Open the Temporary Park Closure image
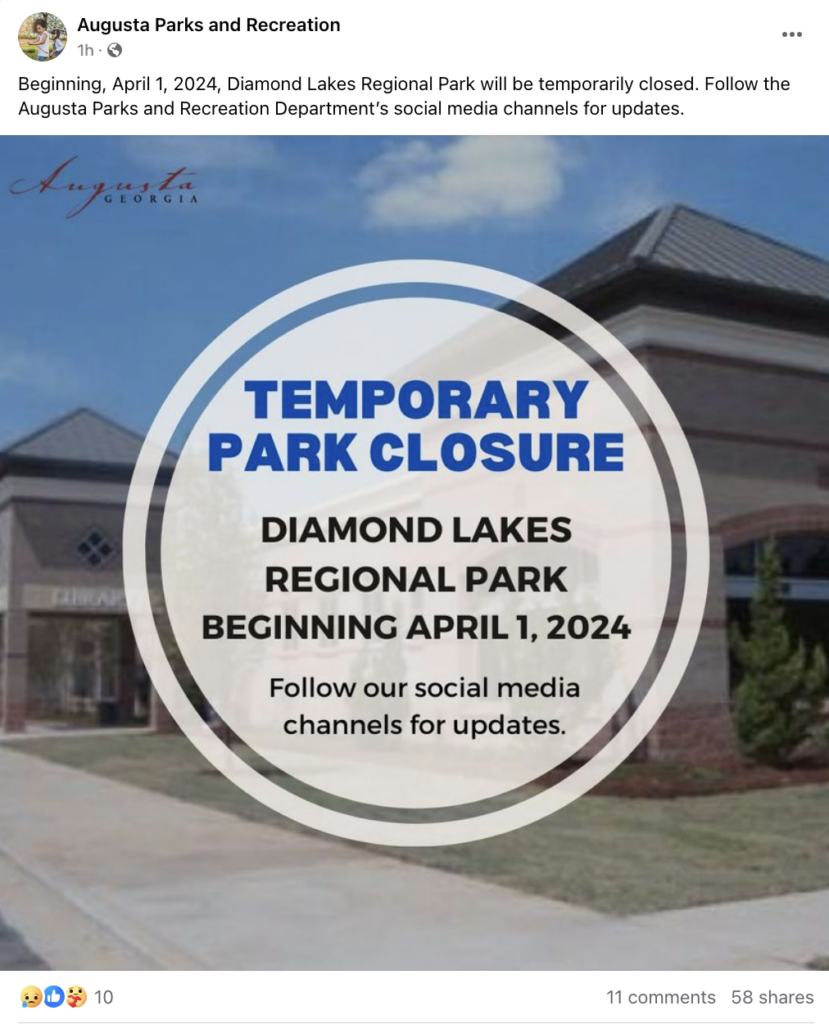 (x=414, y=552)
